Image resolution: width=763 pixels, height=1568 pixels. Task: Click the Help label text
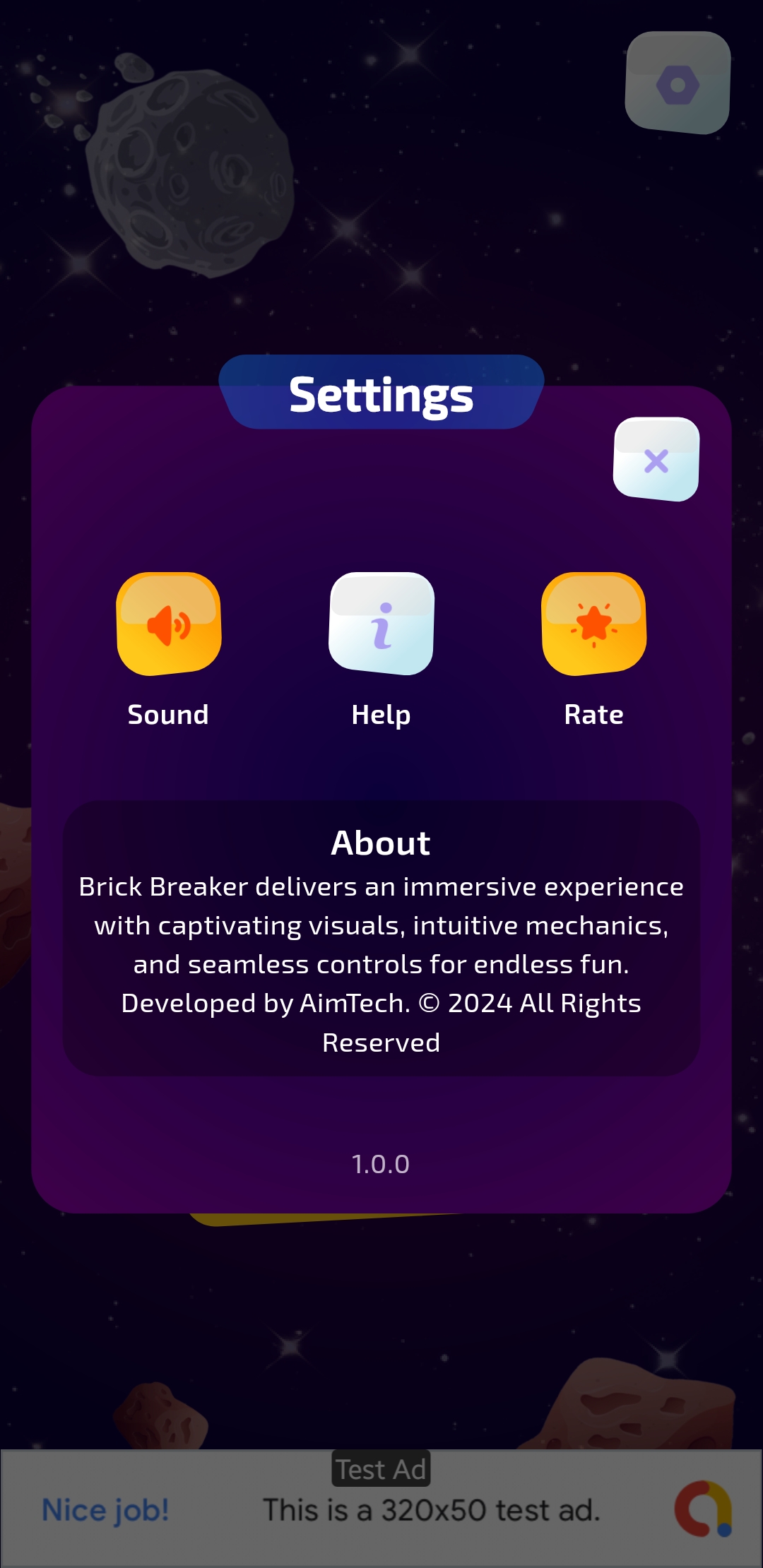point(381,714)
